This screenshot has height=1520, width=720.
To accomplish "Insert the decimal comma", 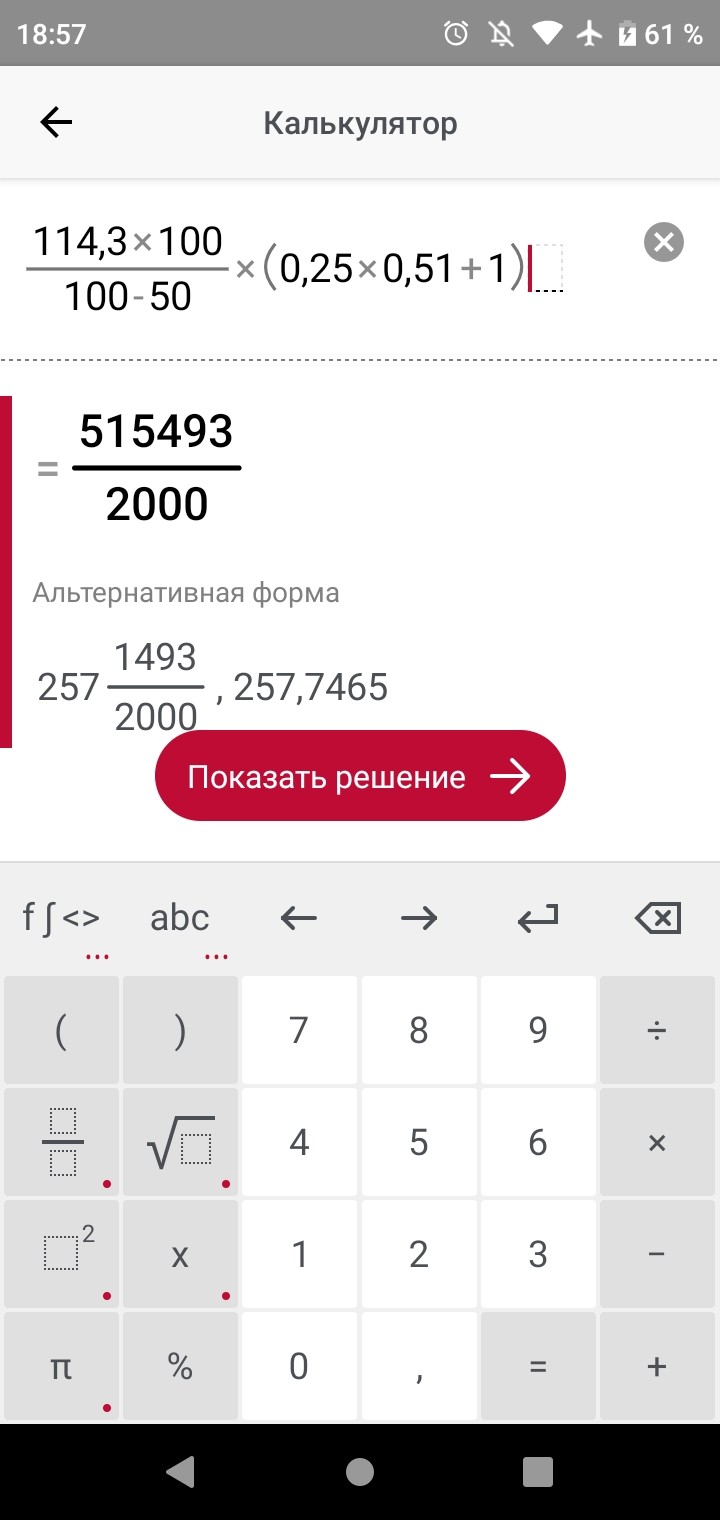I will coord(418,1366).
